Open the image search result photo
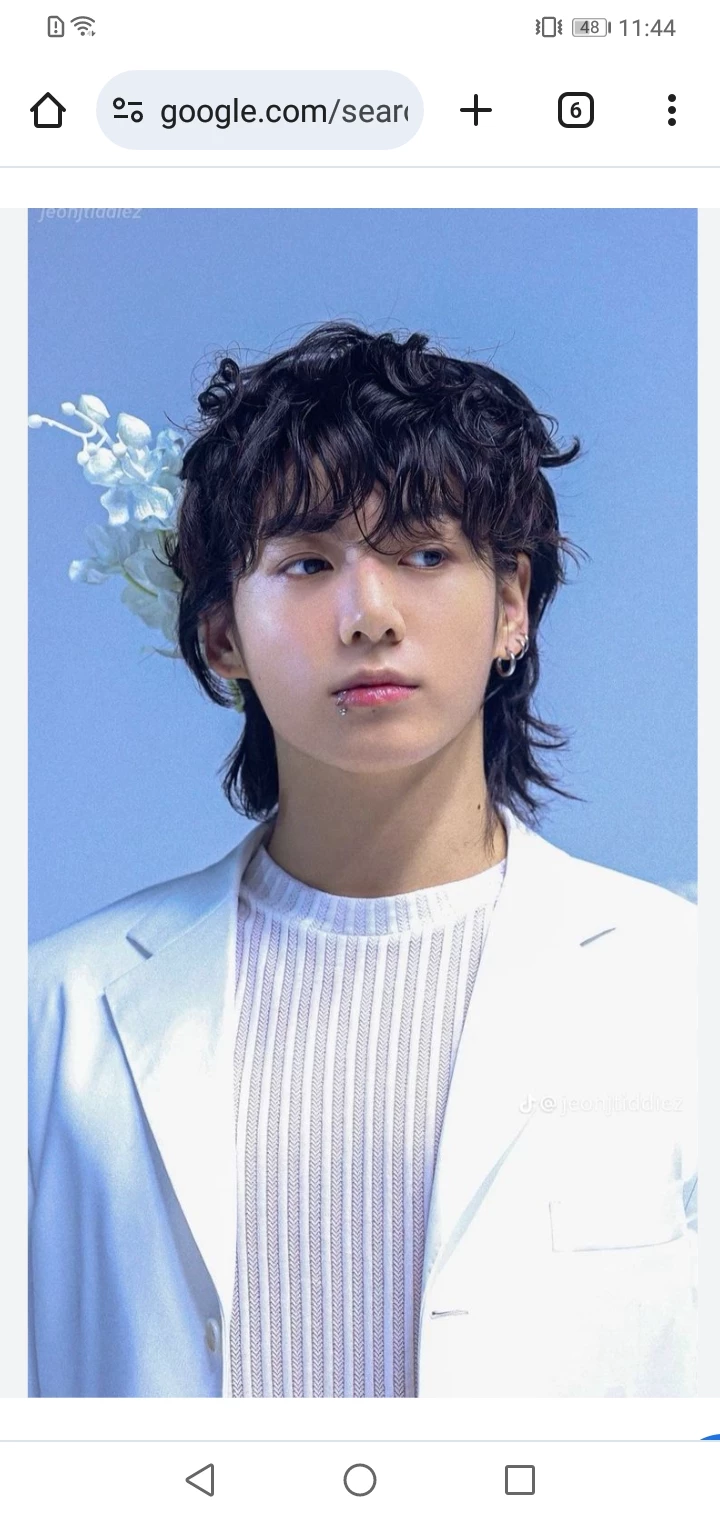Screen dimensions: 720x1520 [x=362, y=800]
